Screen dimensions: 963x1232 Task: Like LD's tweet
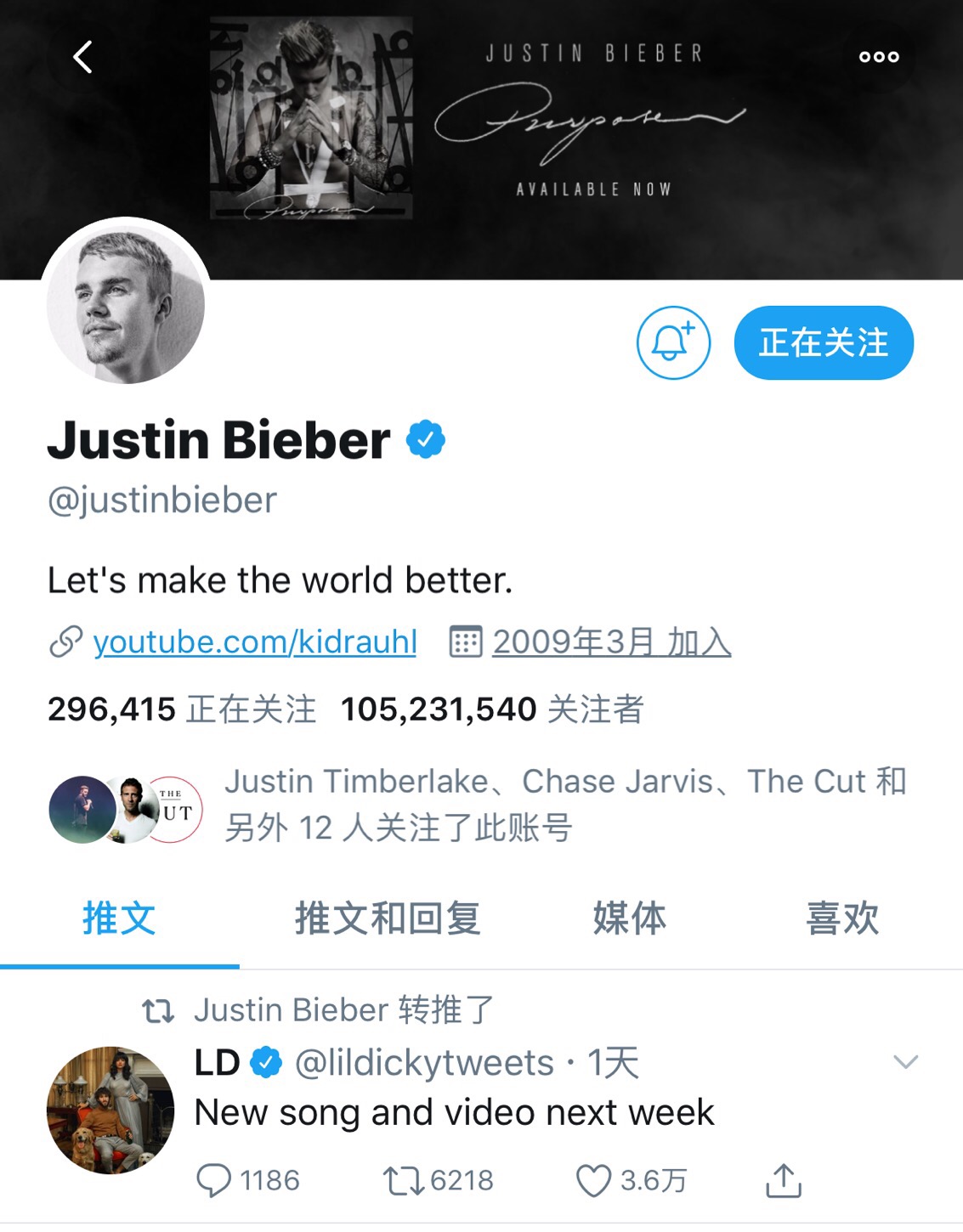pos(593,1180)
